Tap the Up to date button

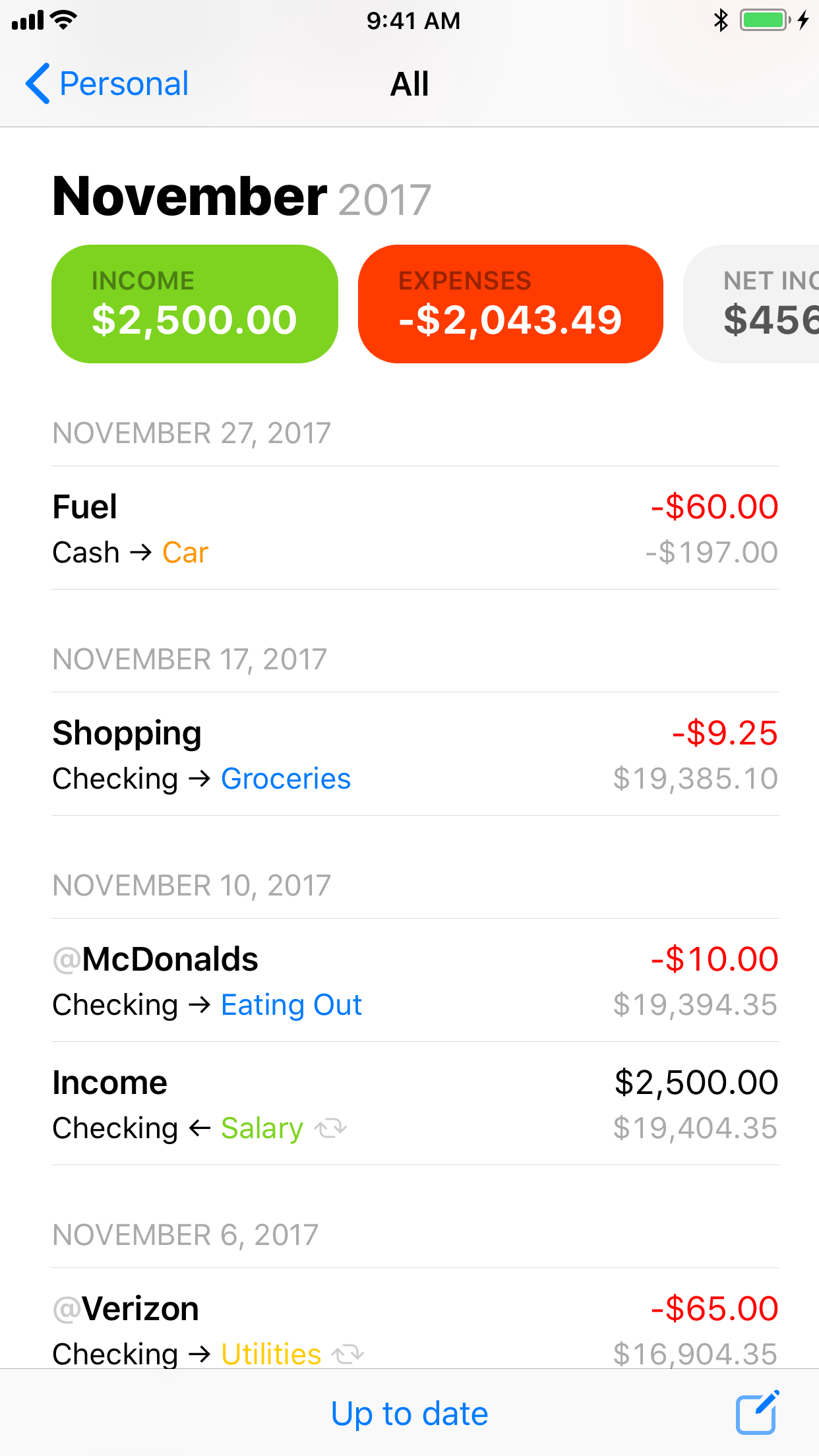(x=409, y=1413)
